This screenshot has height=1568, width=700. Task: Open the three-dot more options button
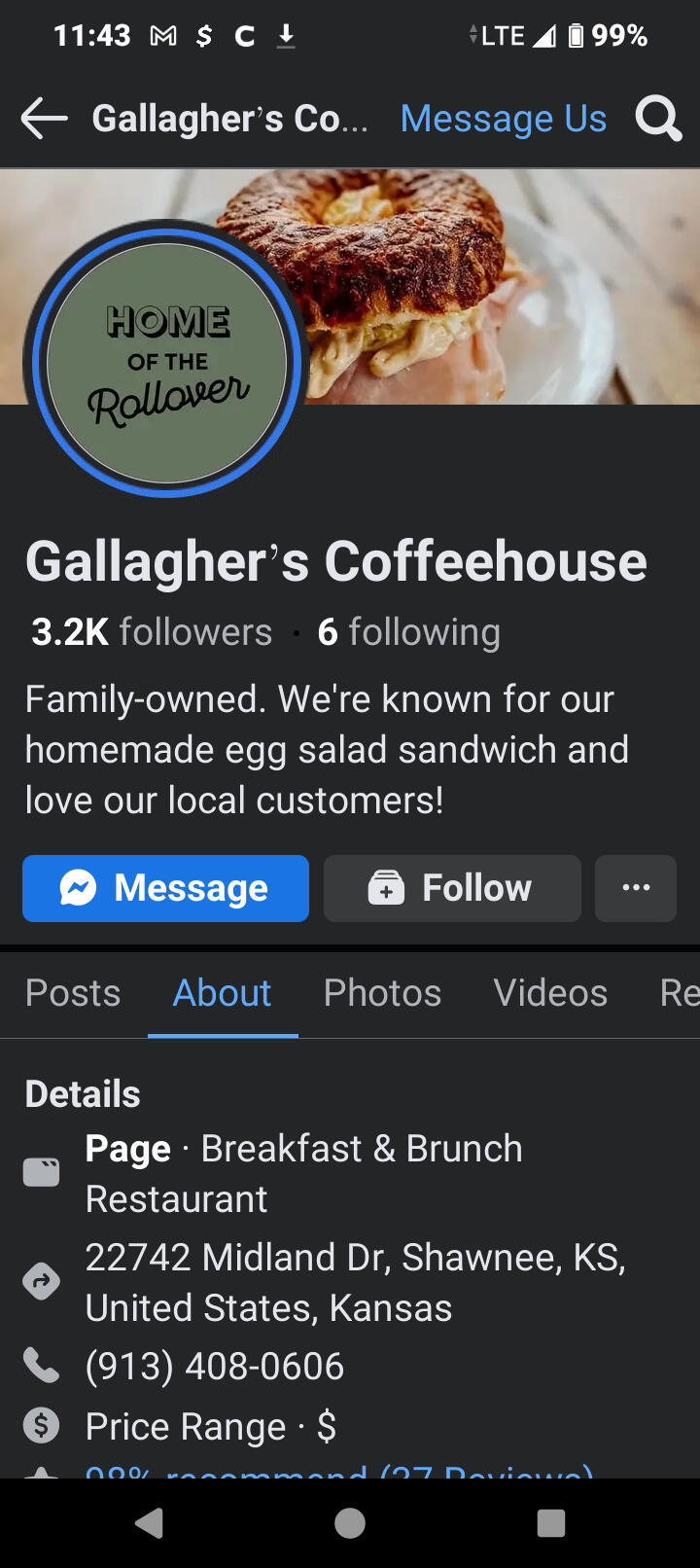(636, 888)
